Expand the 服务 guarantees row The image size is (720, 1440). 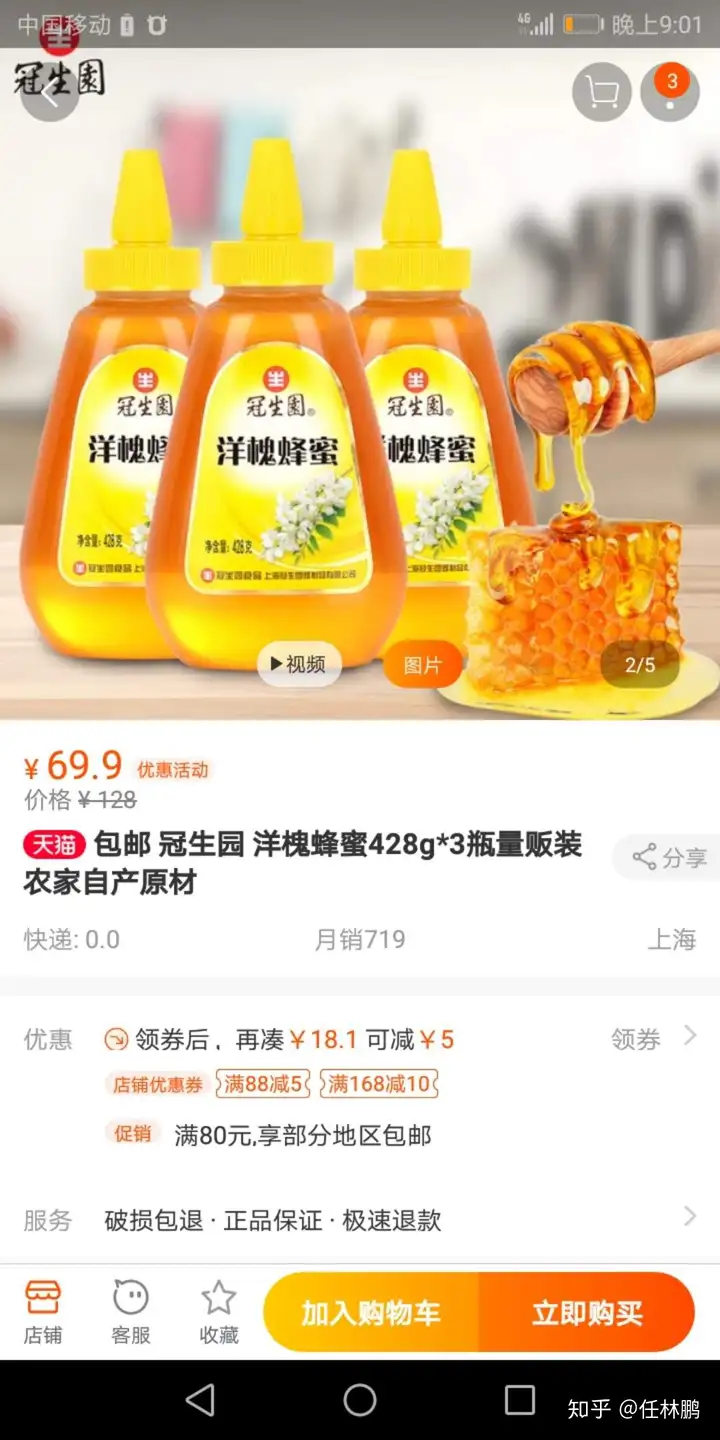(689, 1217)
